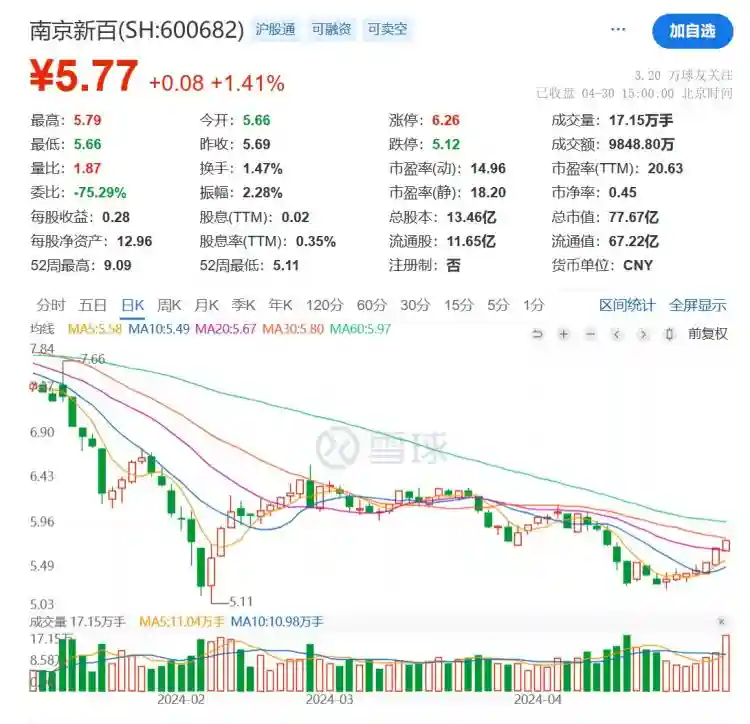Switch to the 季K chart
Screen dimensions: 750x724
coord(244,305)
